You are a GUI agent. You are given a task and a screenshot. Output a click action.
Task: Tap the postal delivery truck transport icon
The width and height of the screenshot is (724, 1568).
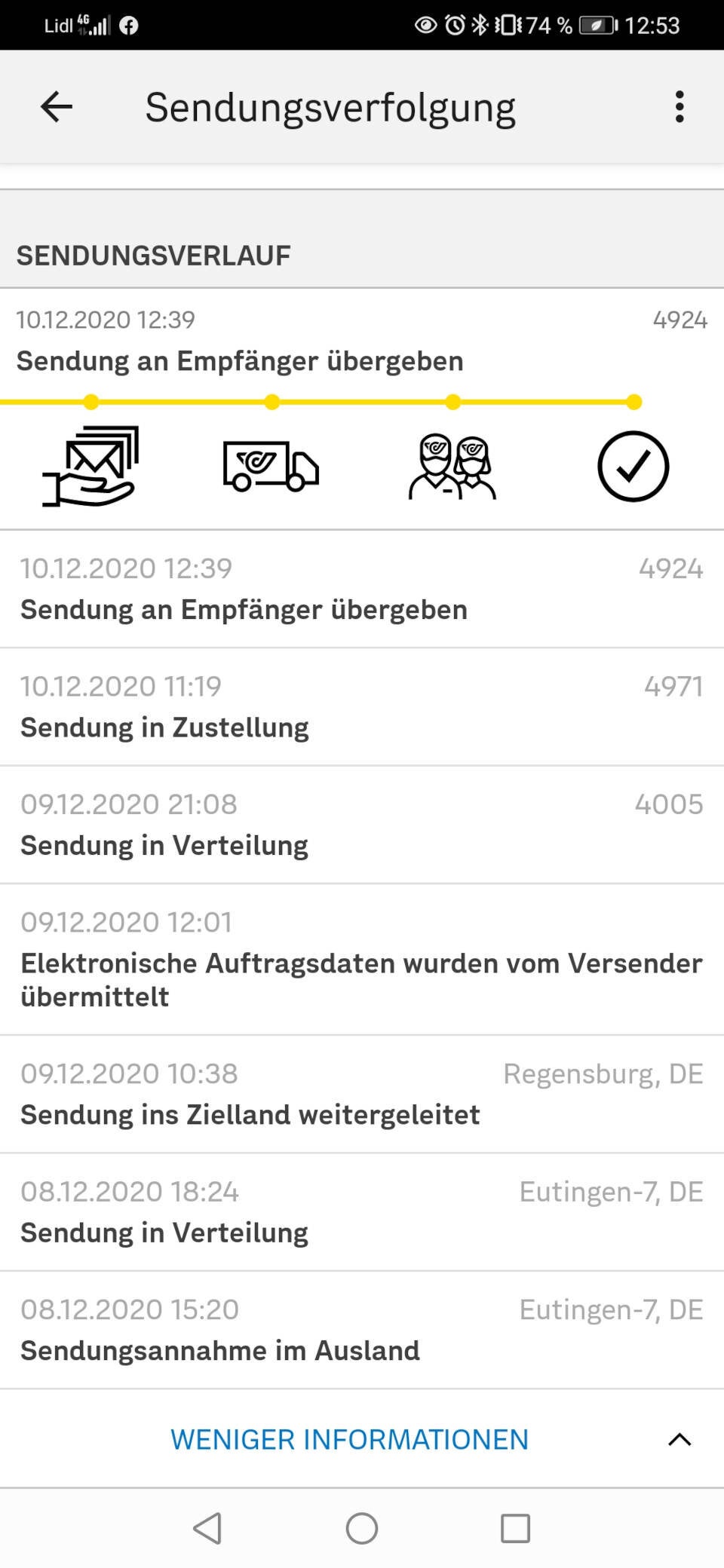pos(271,467)
